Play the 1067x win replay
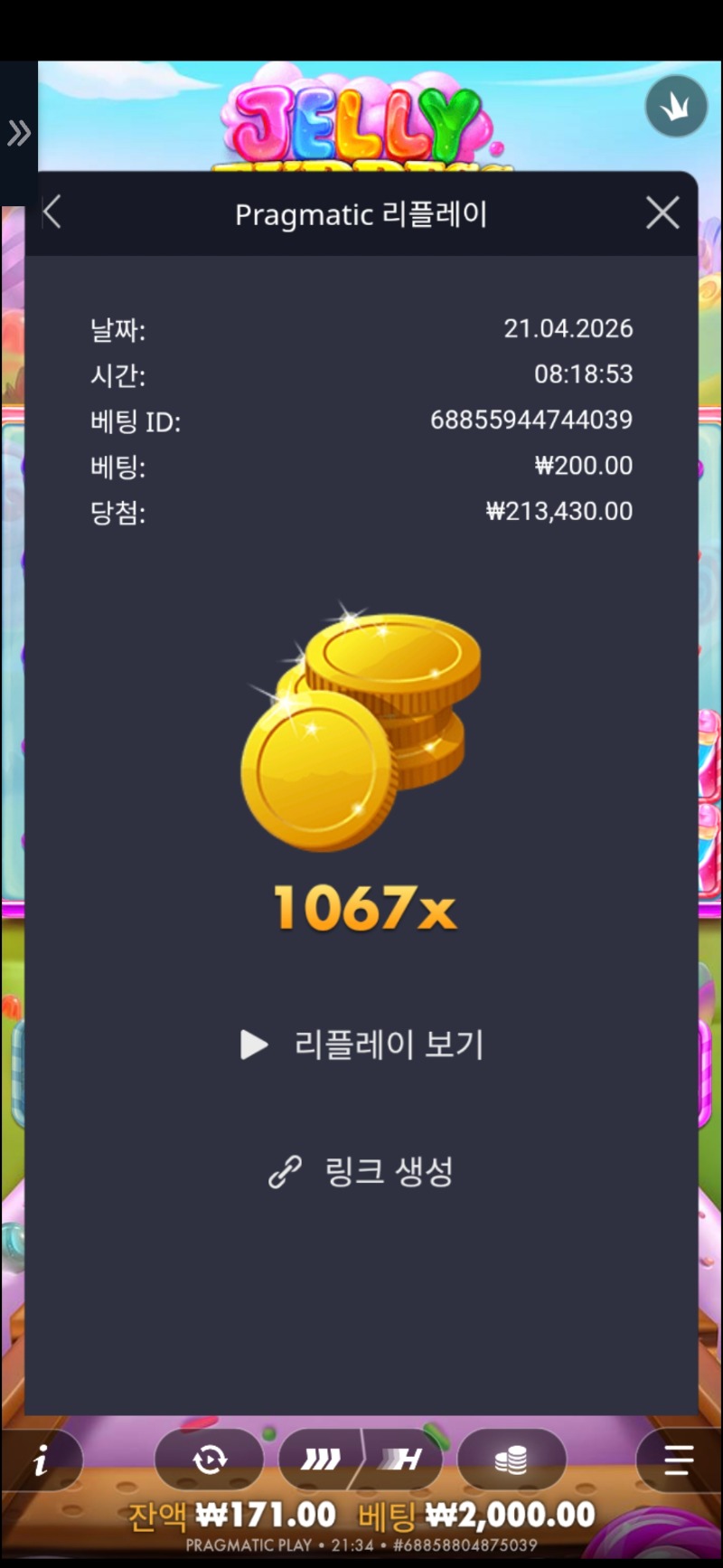 point(361,1044)
